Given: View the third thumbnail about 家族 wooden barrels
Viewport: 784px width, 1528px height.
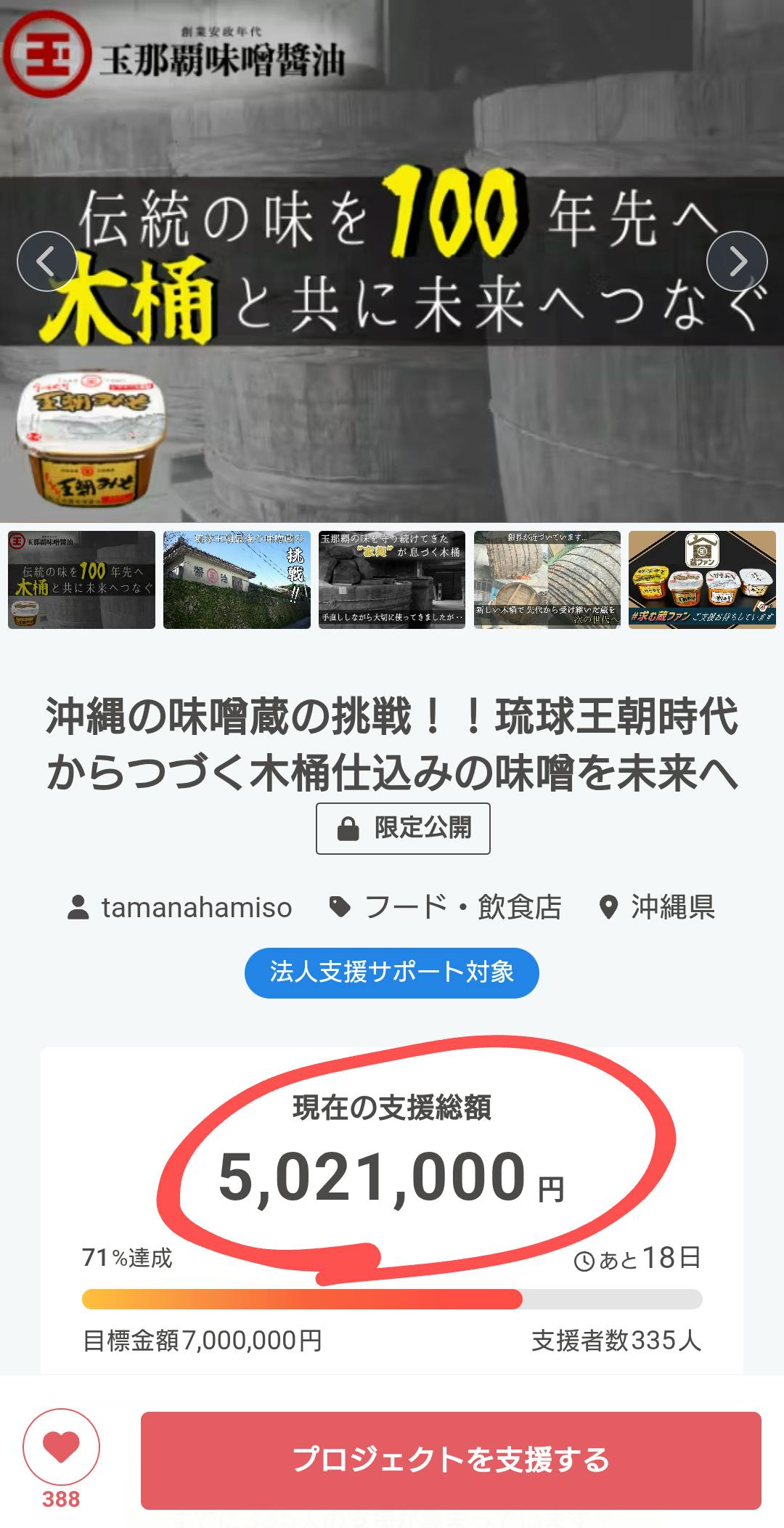Looking at the screenshot, I should (392, 580).
